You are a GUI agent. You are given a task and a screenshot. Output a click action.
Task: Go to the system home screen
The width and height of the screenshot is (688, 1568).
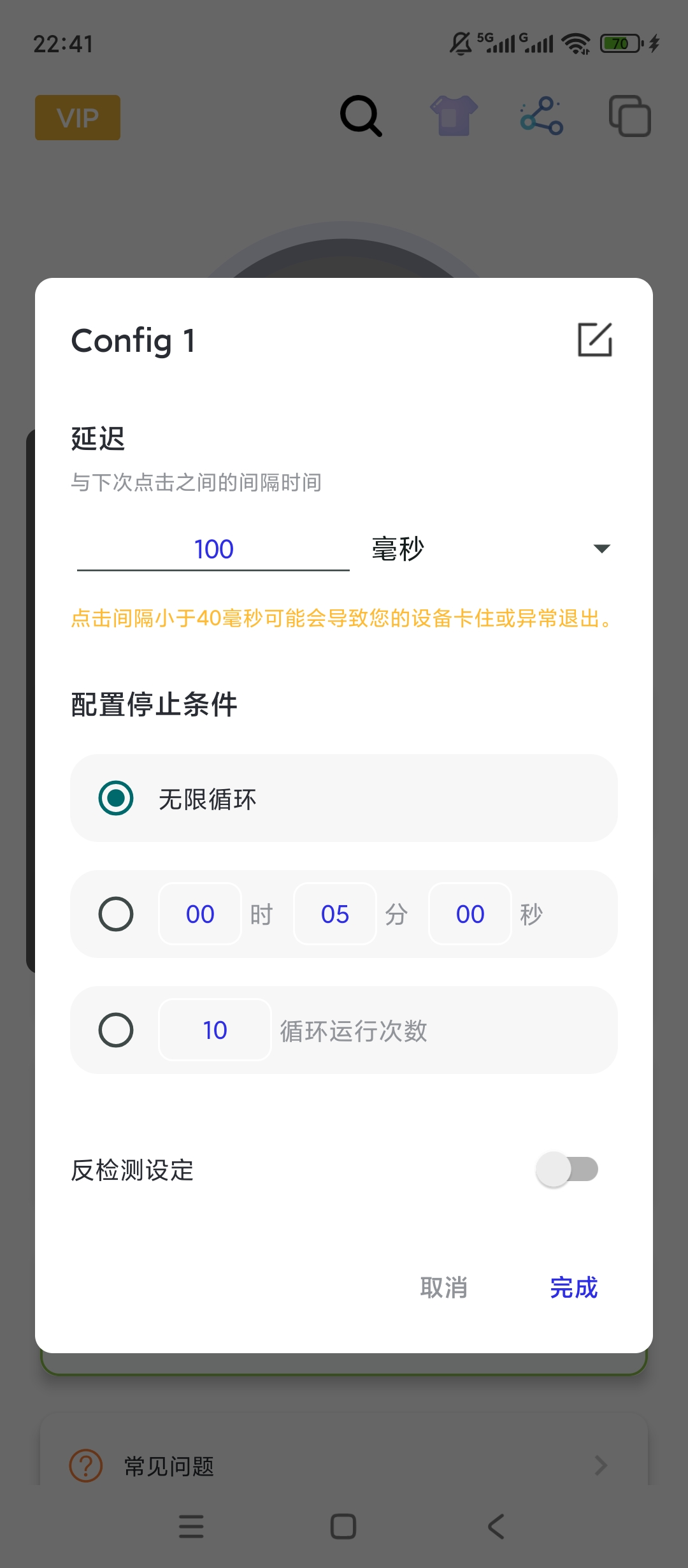[x=343, y=1527]
